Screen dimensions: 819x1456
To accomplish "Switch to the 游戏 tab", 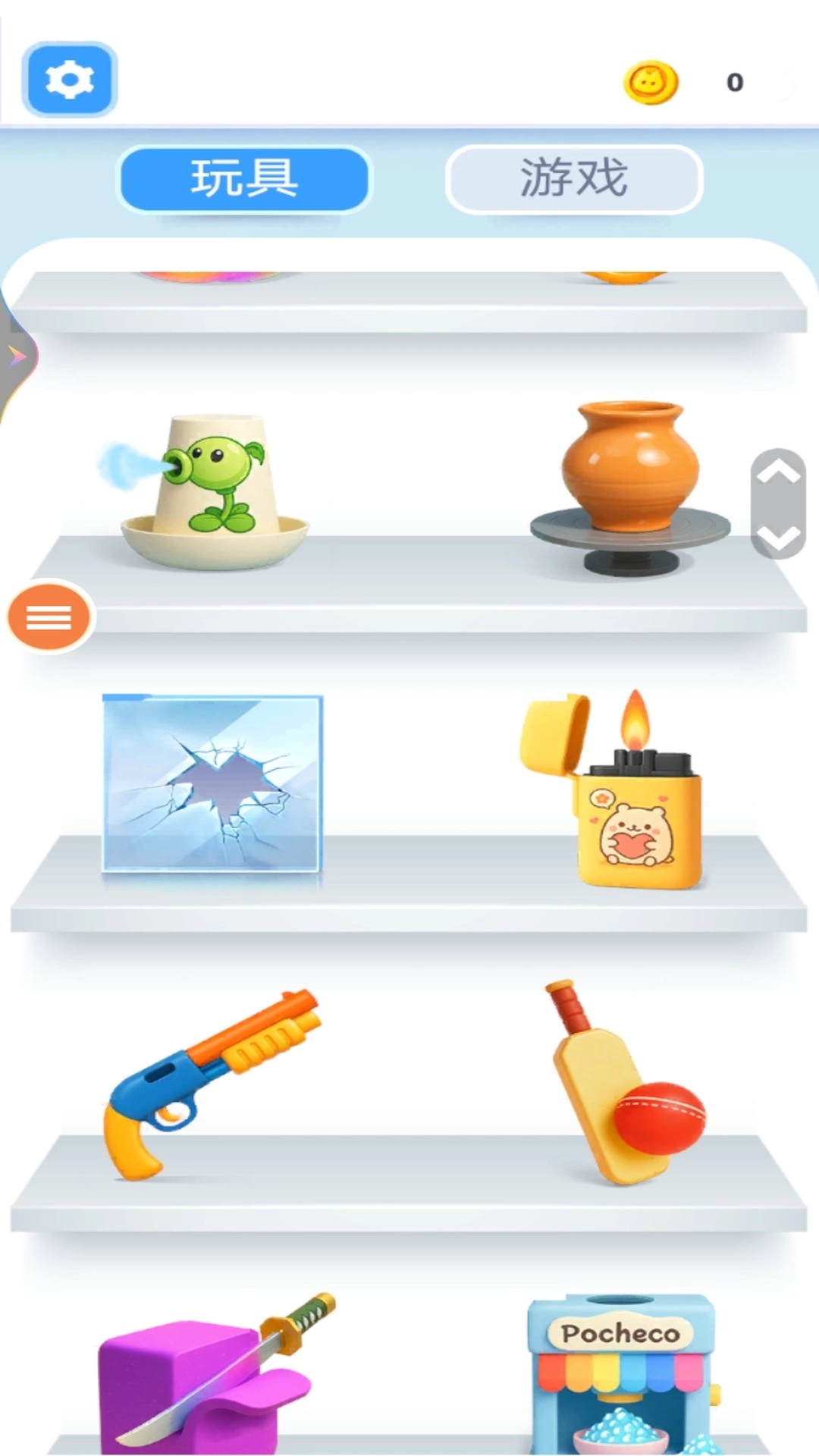I will pyautogui.click(x=573, y=179).
